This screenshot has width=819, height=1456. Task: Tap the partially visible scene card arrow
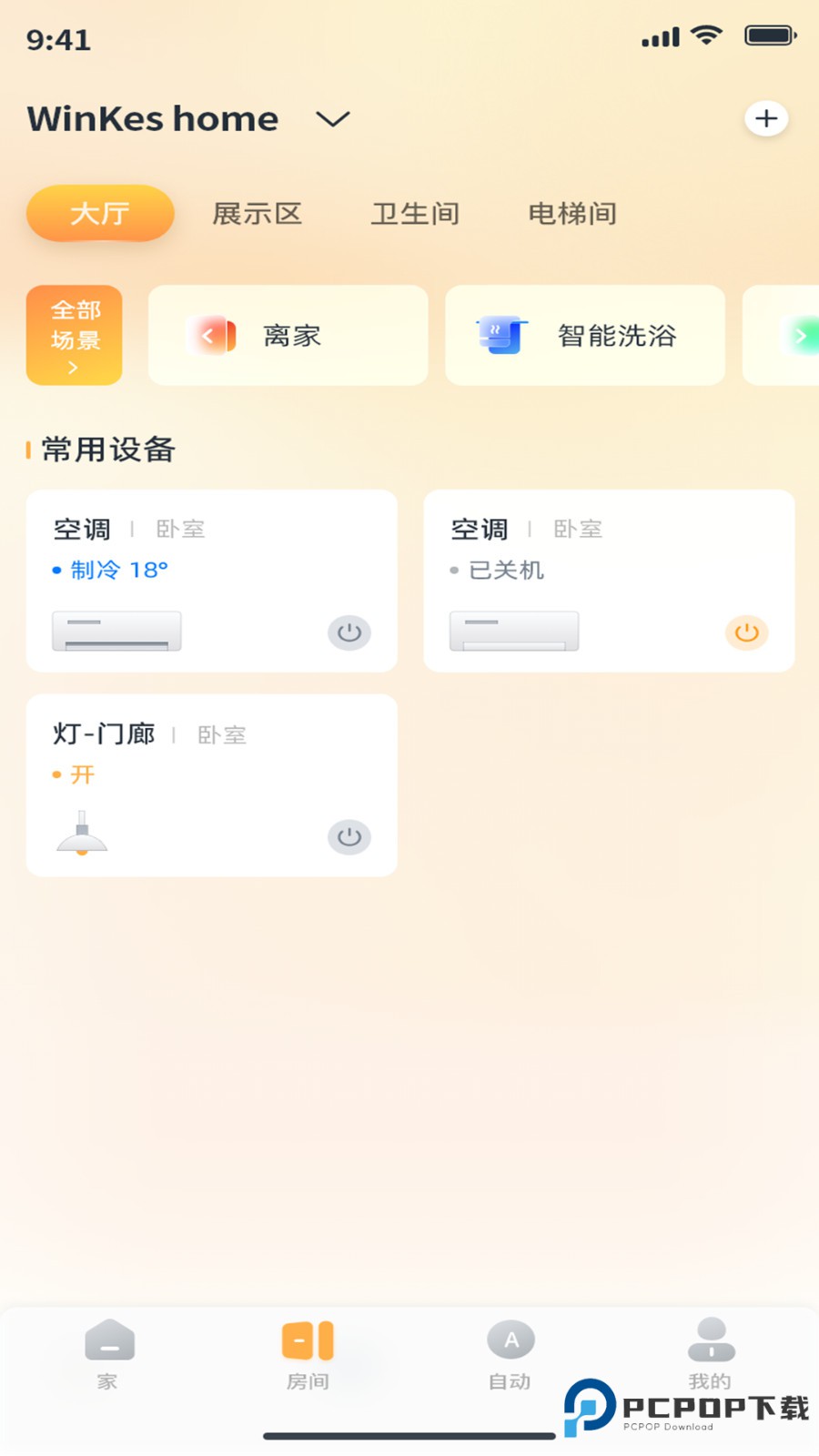click(x=799, y=335)
